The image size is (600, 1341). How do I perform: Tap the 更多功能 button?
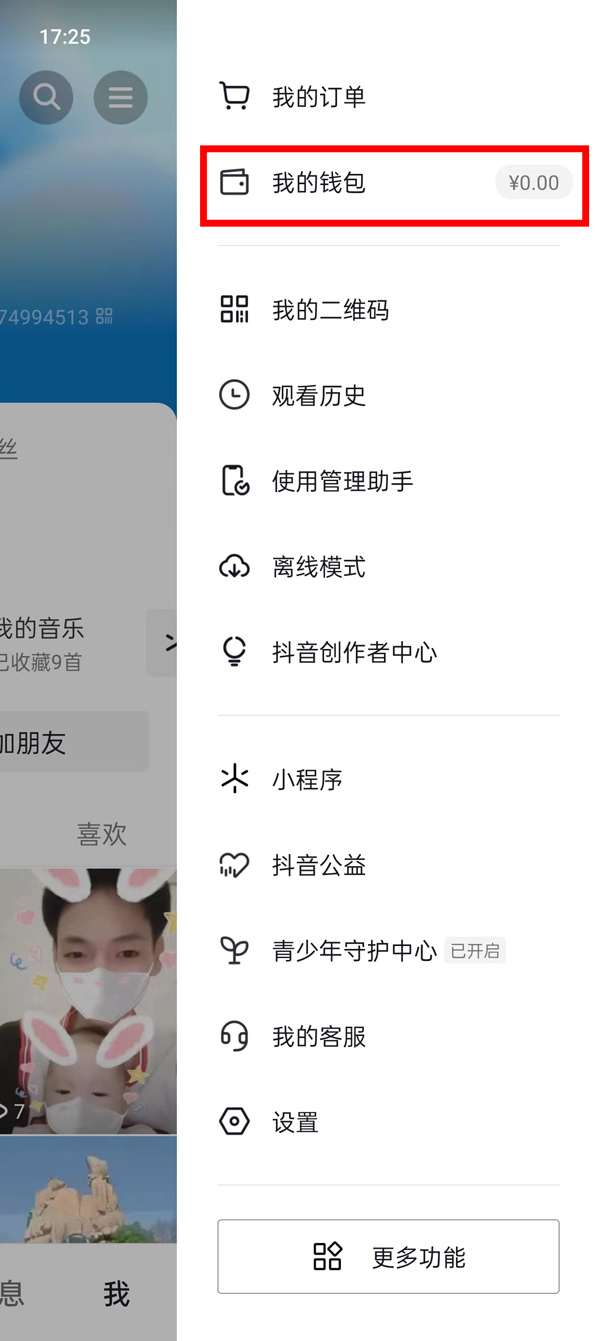(388, 1257)
